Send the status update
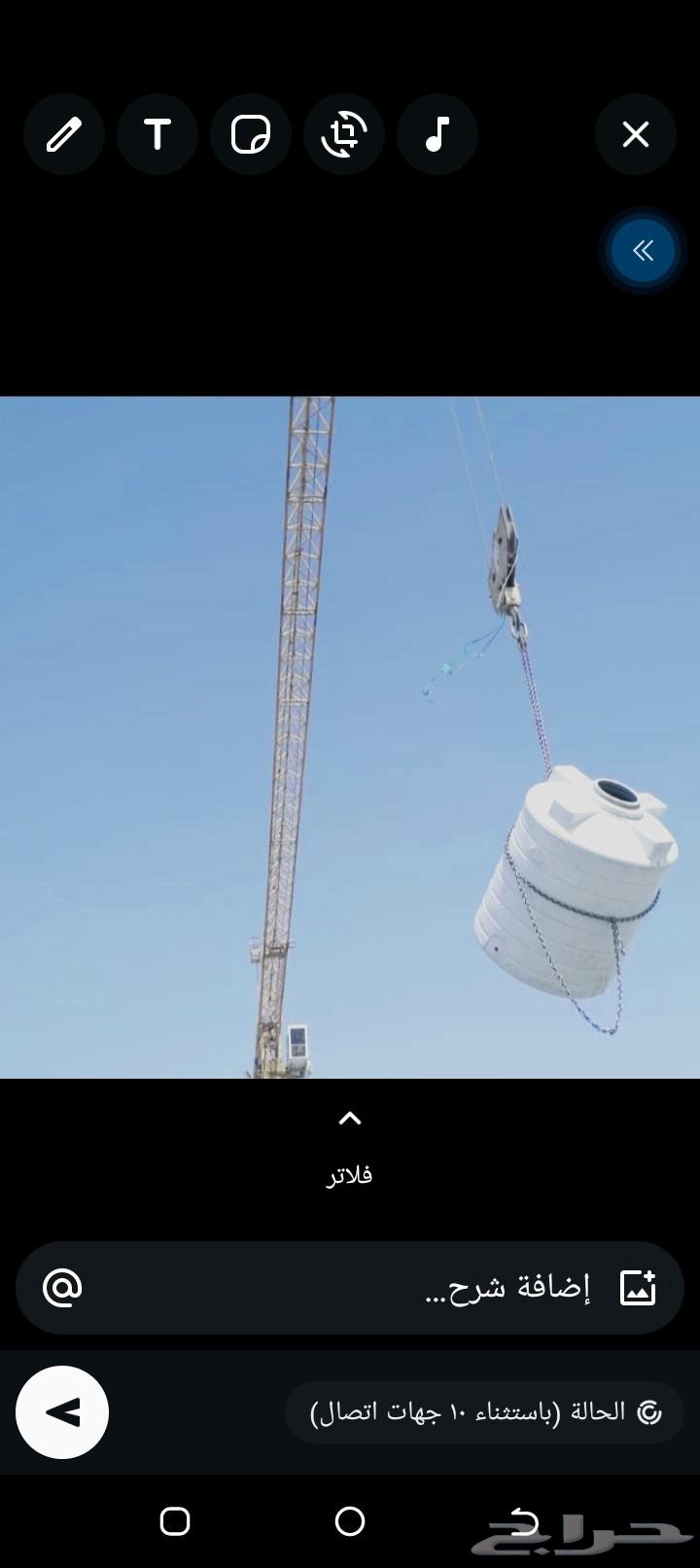700x1568 pixels. tap(62, 1412)
